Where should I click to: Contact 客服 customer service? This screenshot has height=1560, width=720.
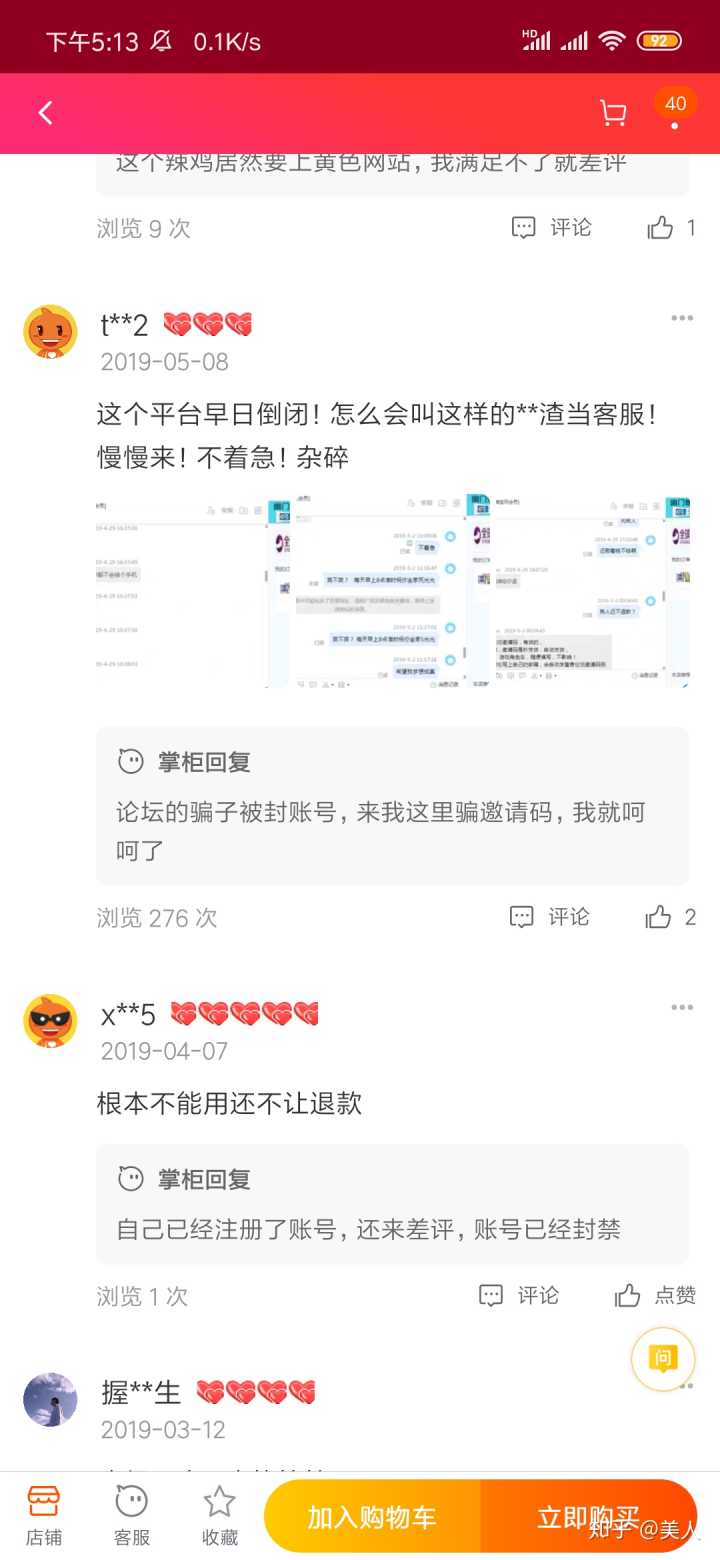131,1514
